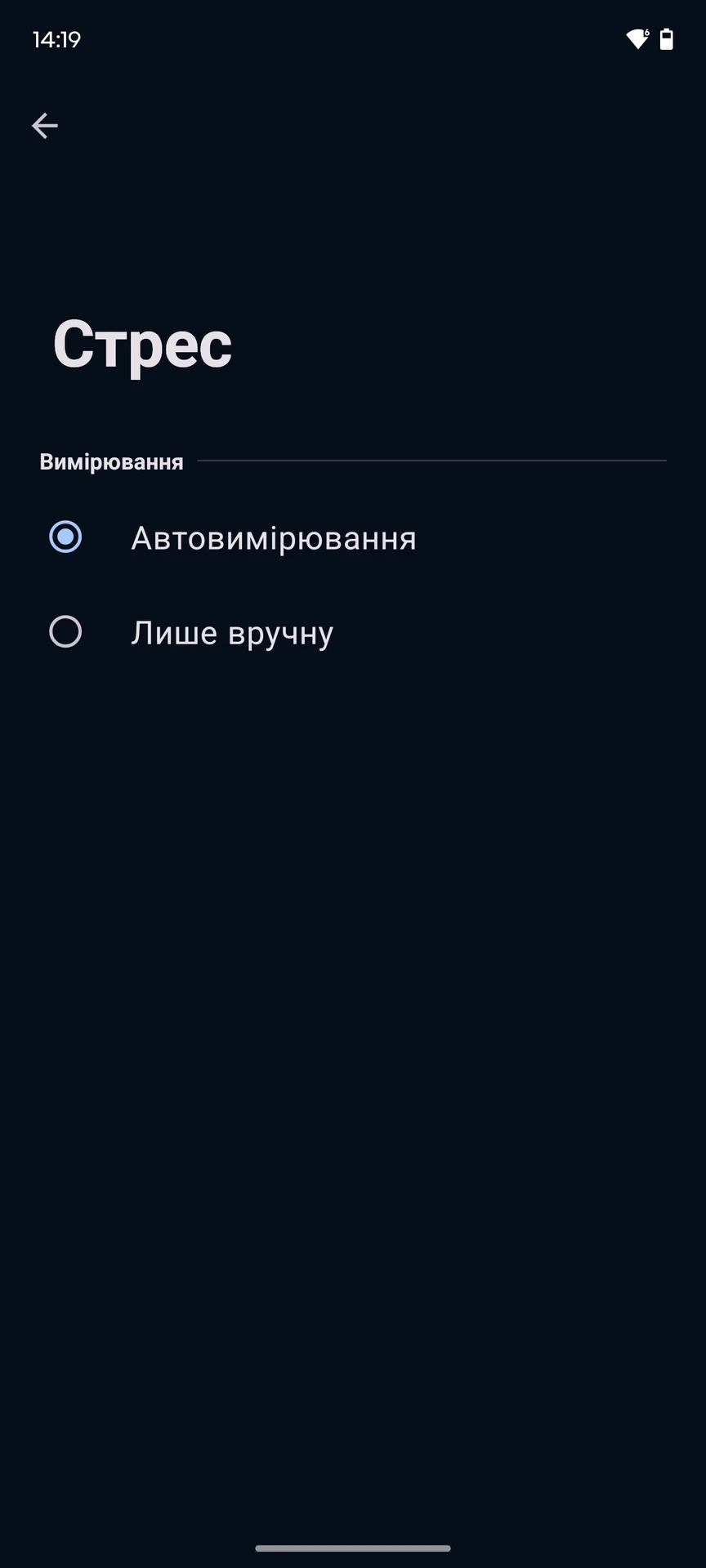The image size is (706, 1568).
Task: Go back using the arrow icon
Action: 45,126
